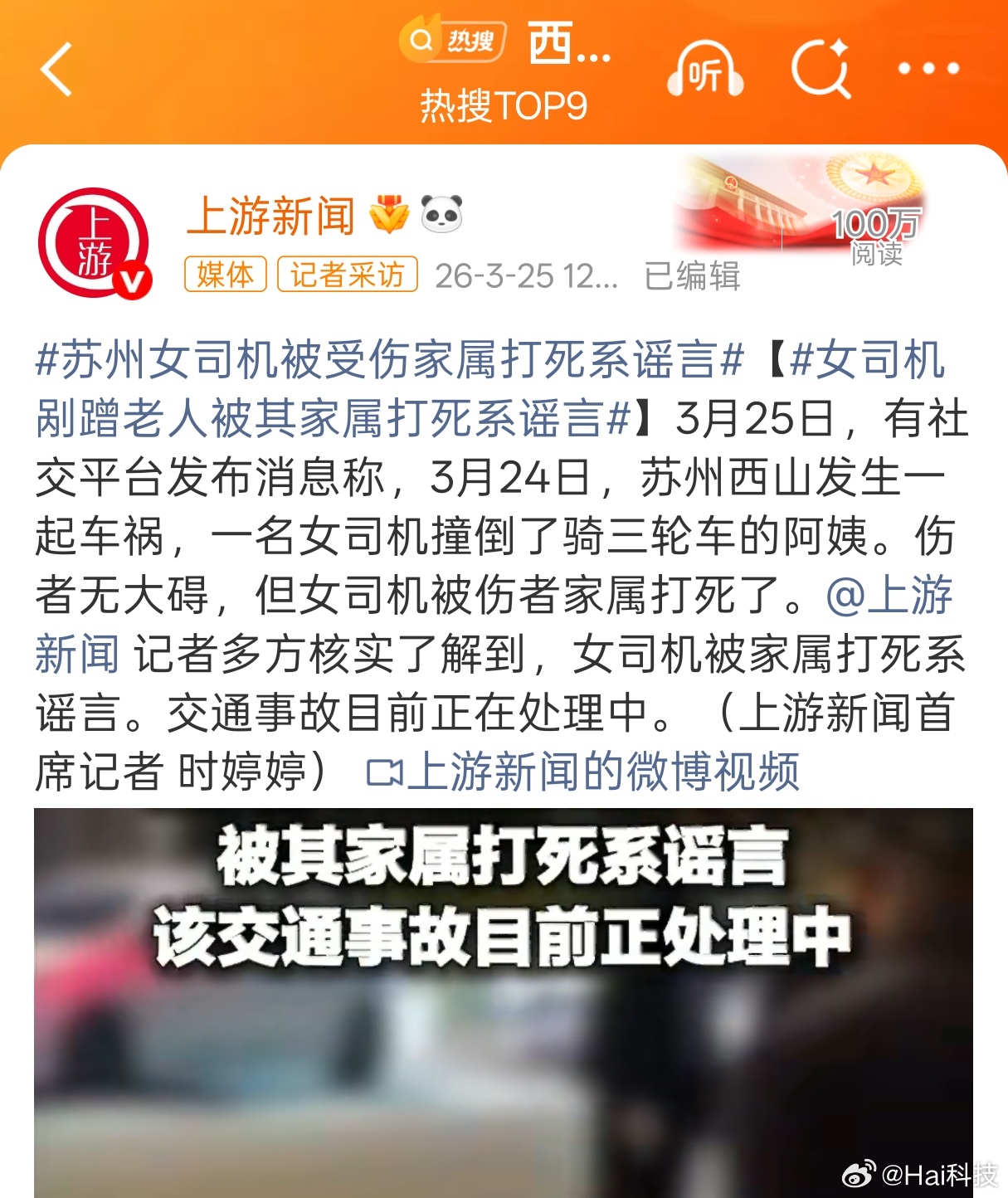Image resolution: width=1008 pixels, height=1198 pixels.
Task: Tap the 热搜TOP9 header title
Action: [x=503, y=105]
